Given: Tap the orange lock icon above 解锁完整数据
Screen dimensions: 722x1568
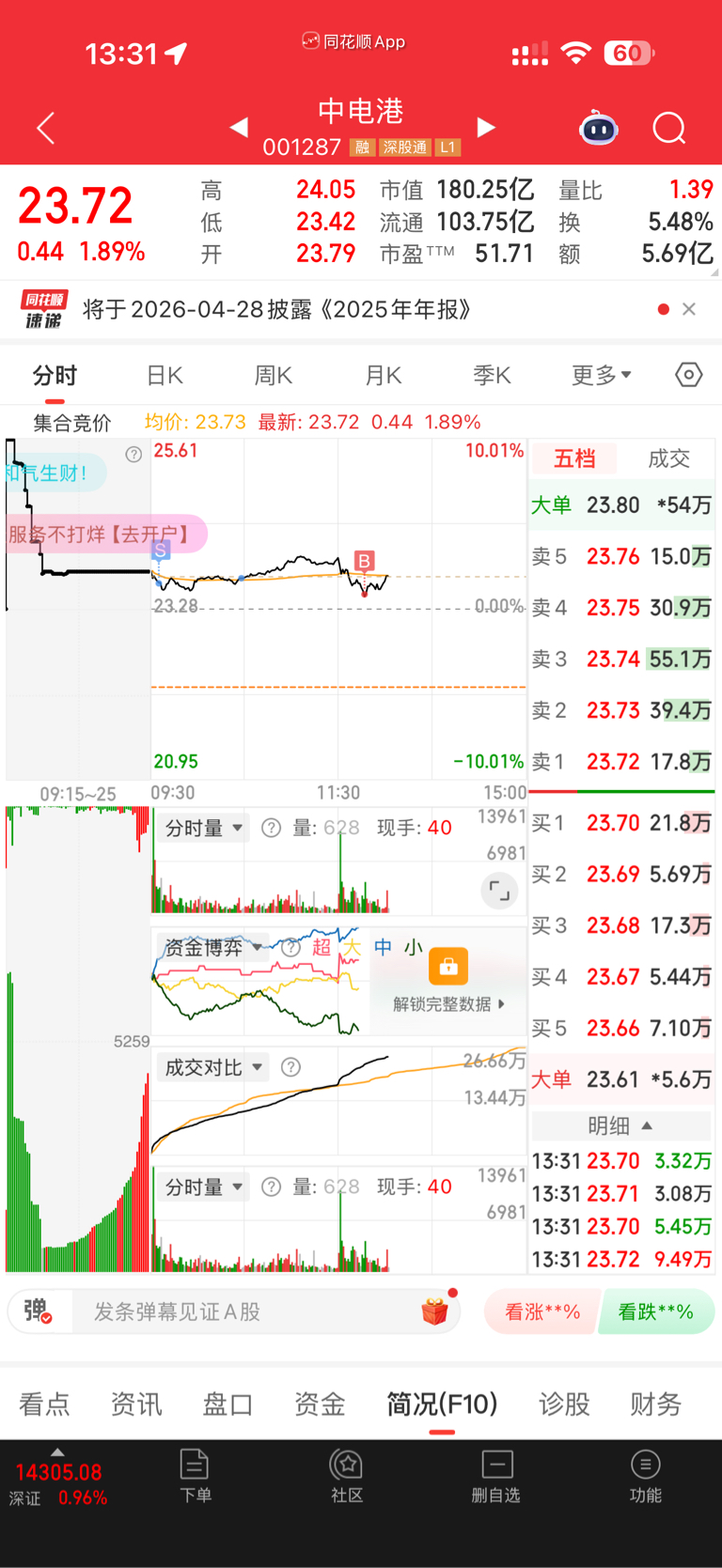Looking at the screenshot, I should click(447, 965).
